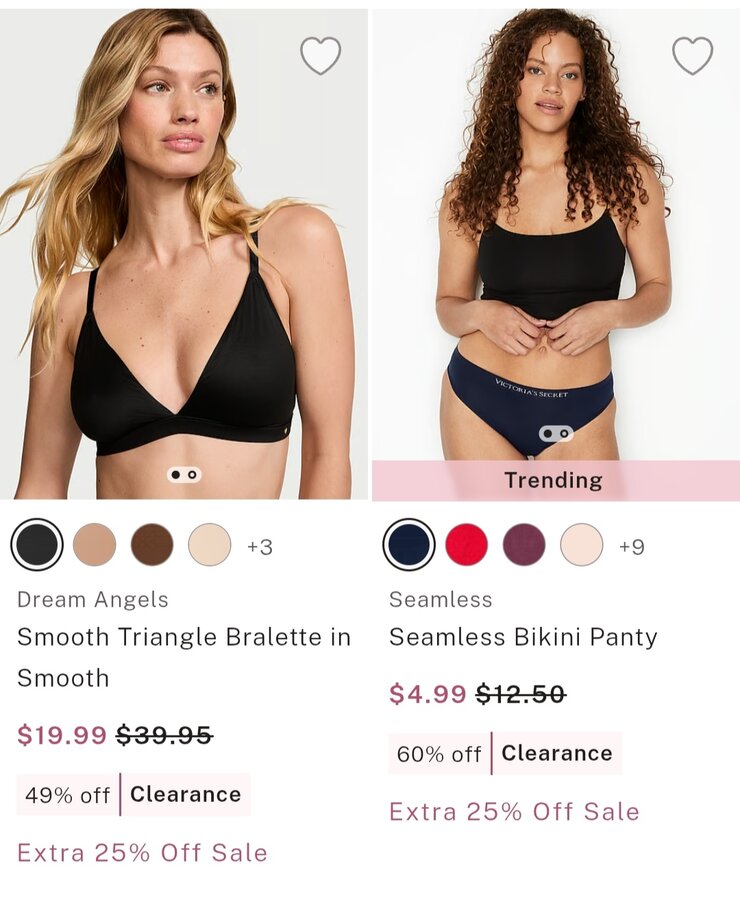Select the blush swatch for the panty

582,545
